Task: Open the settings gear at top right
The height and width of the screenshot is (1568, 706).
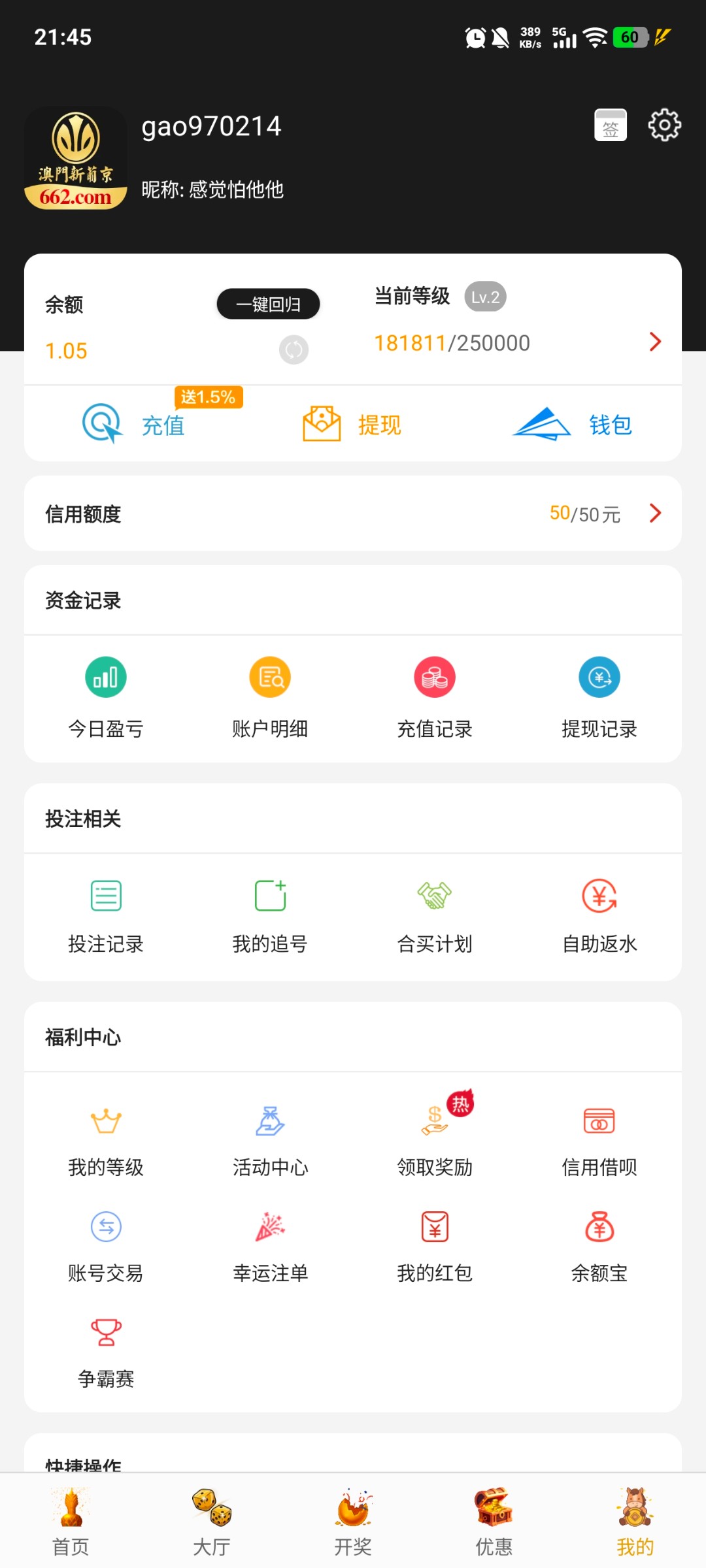Action: click(x=665, y=124)
